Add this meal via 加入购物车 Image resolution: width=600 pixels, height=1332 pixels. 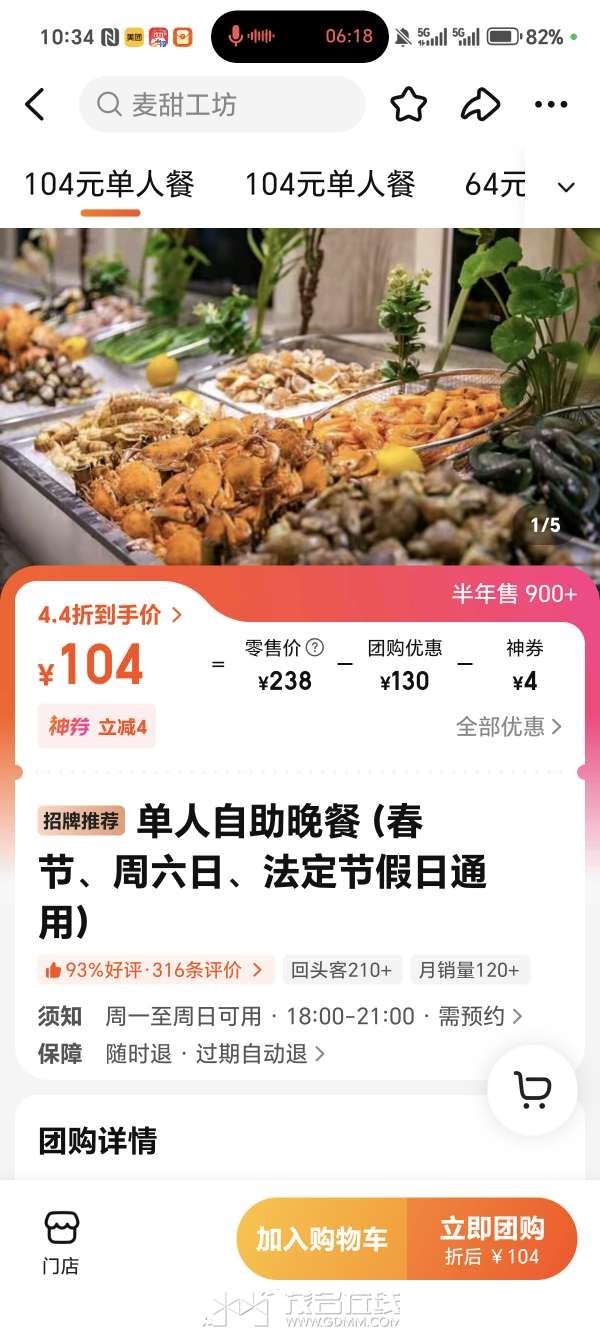point(321,1239)
